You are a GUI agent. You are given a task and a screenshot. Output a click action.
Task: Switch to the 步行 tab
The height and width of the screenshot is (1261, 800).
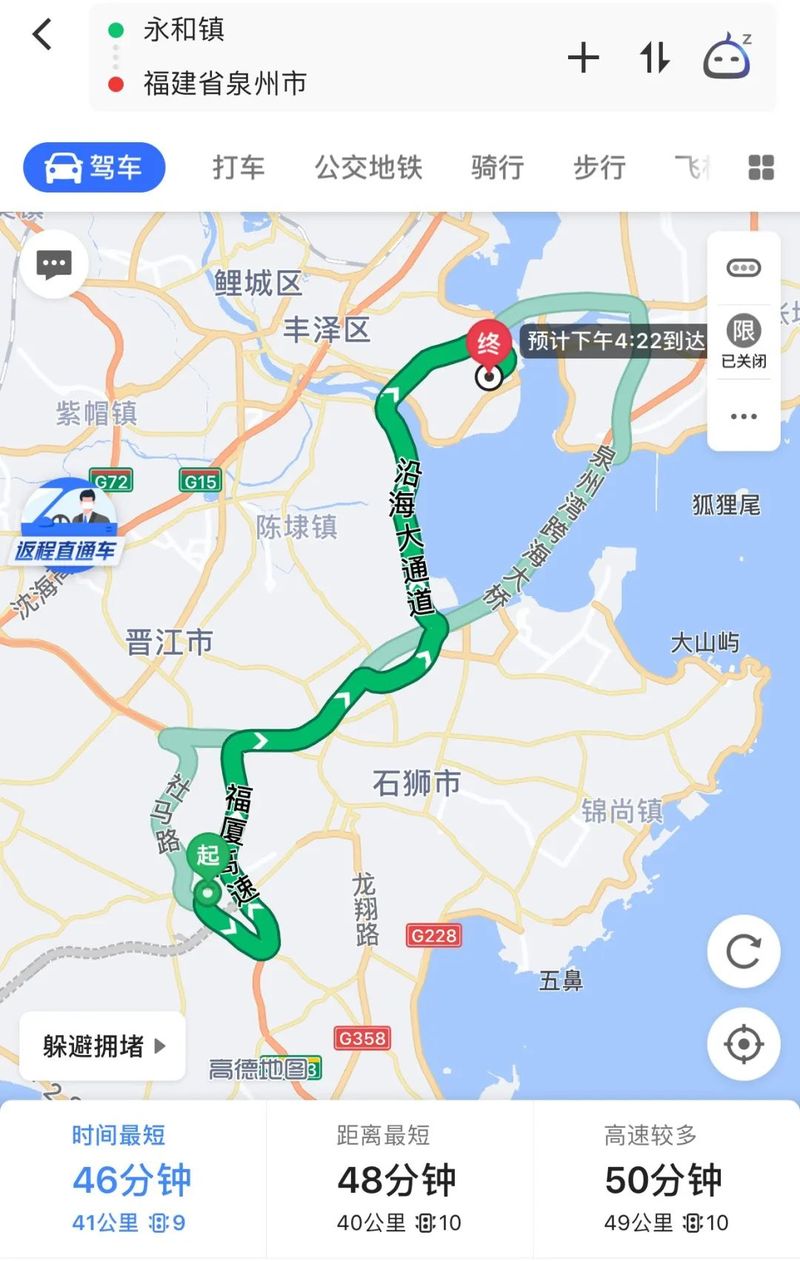pos(599,167)
